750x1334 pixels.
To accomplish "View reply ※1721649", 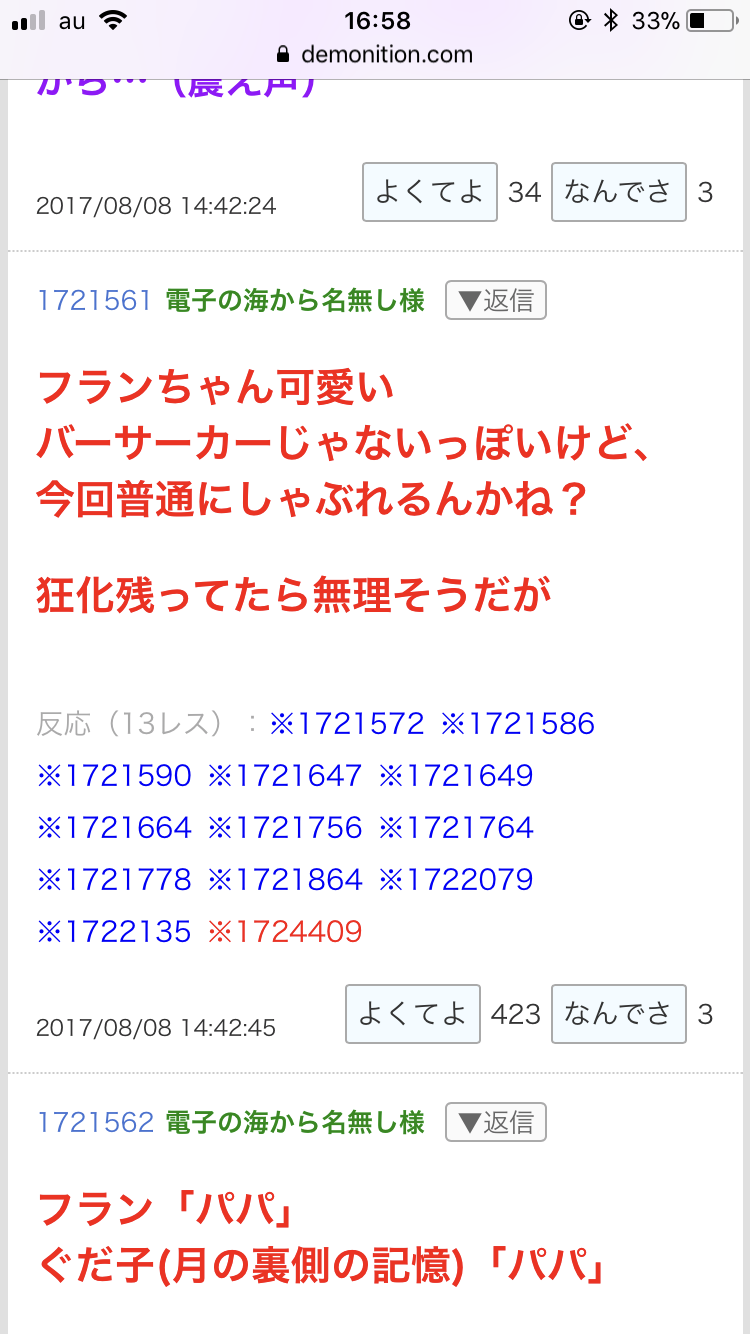I will pos(455,776).
